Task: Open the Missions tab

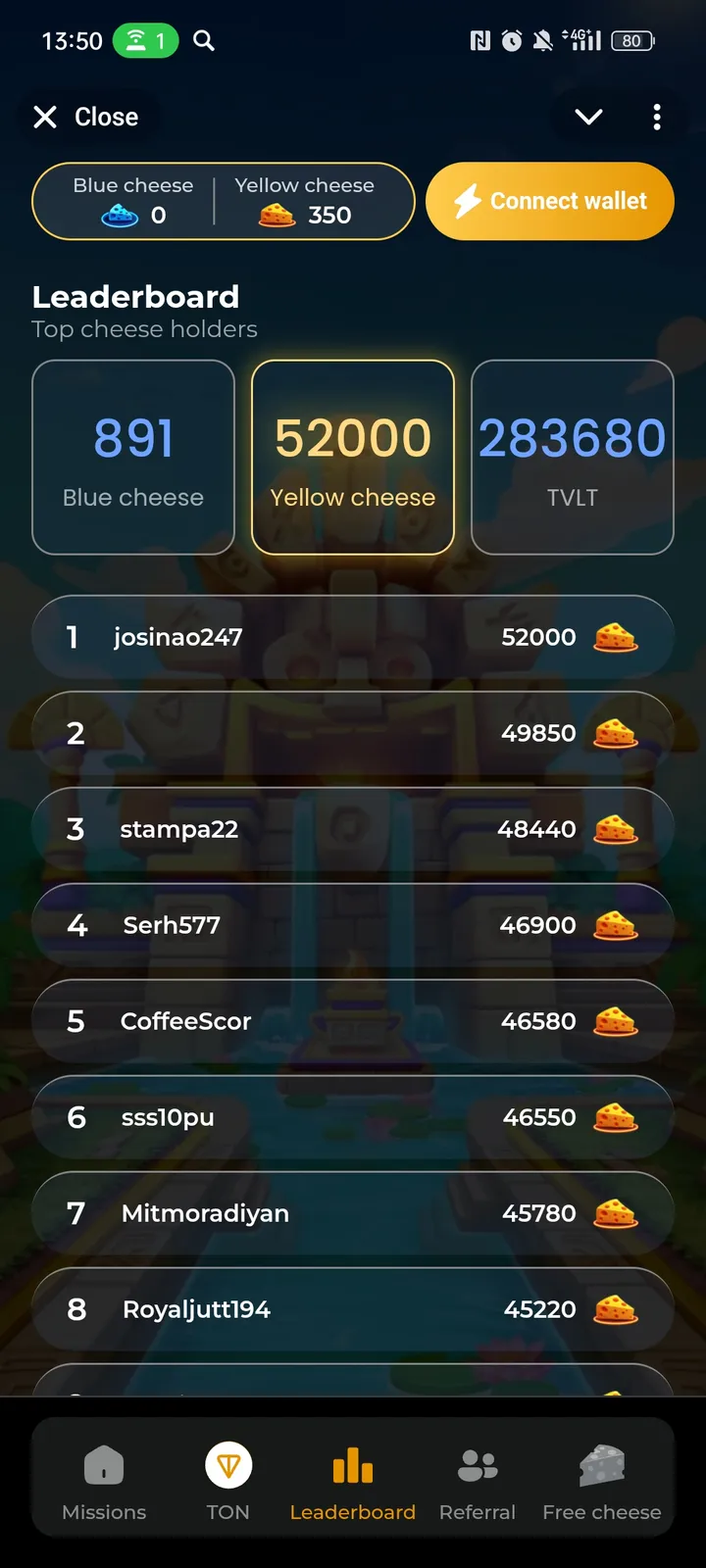Action: pyautogui.click(x=103, y=1480)
